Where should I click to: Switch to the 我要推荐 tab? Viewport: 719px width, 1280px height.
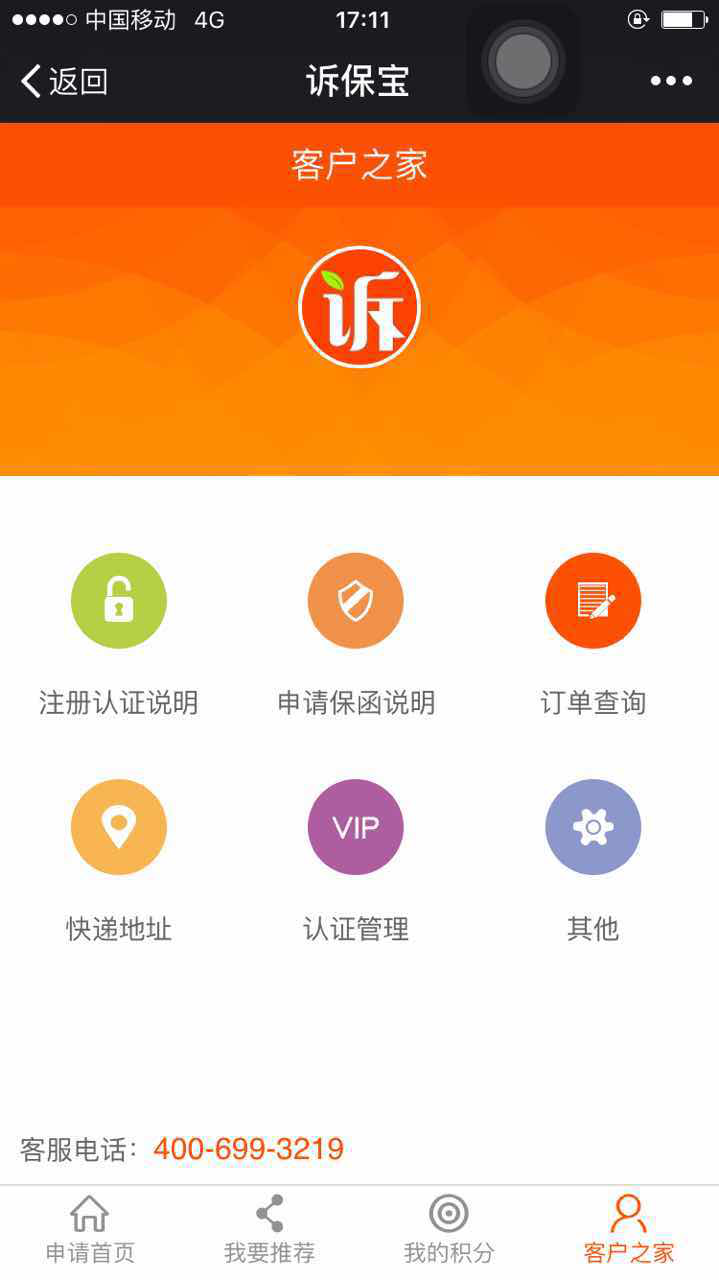269,1230
